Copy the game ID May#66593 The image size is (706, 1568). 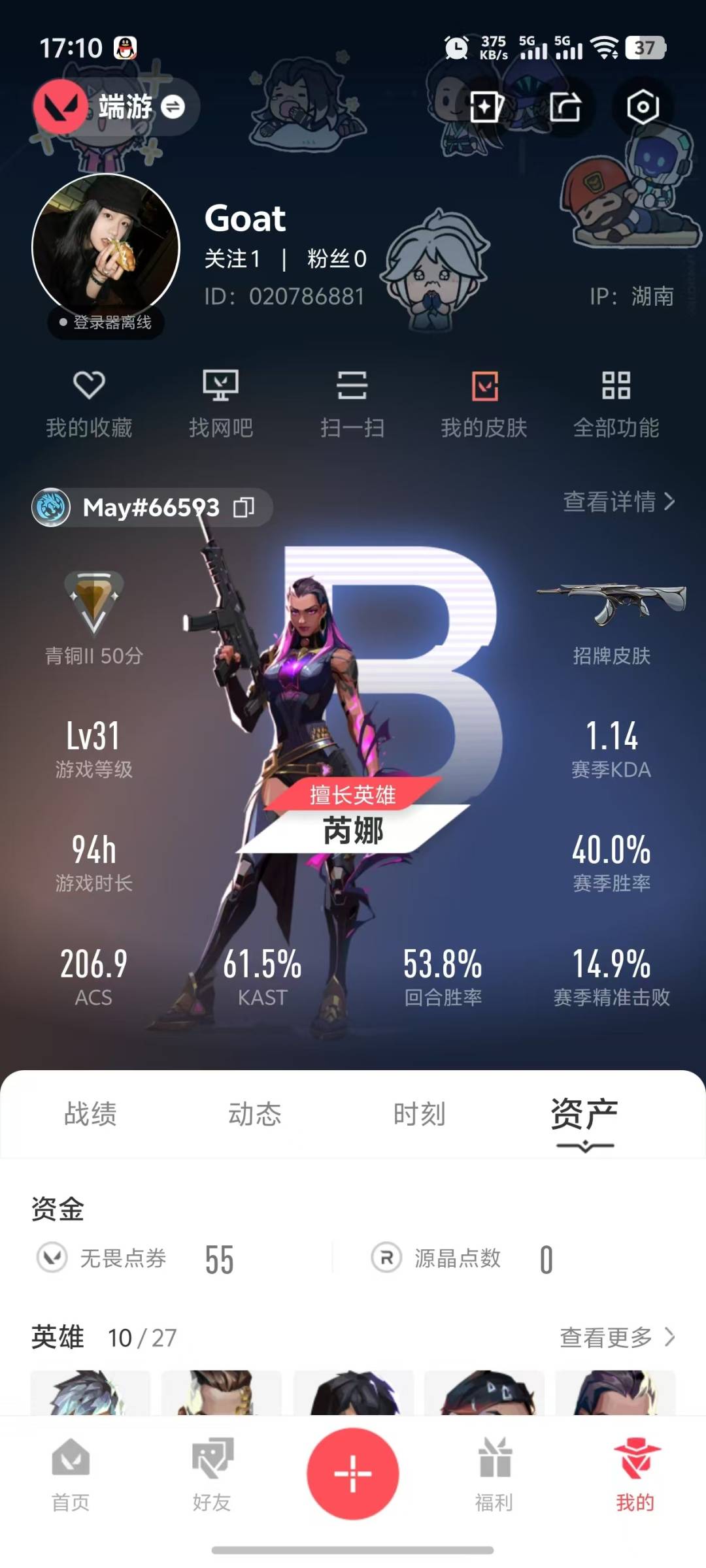pos(244,507)
